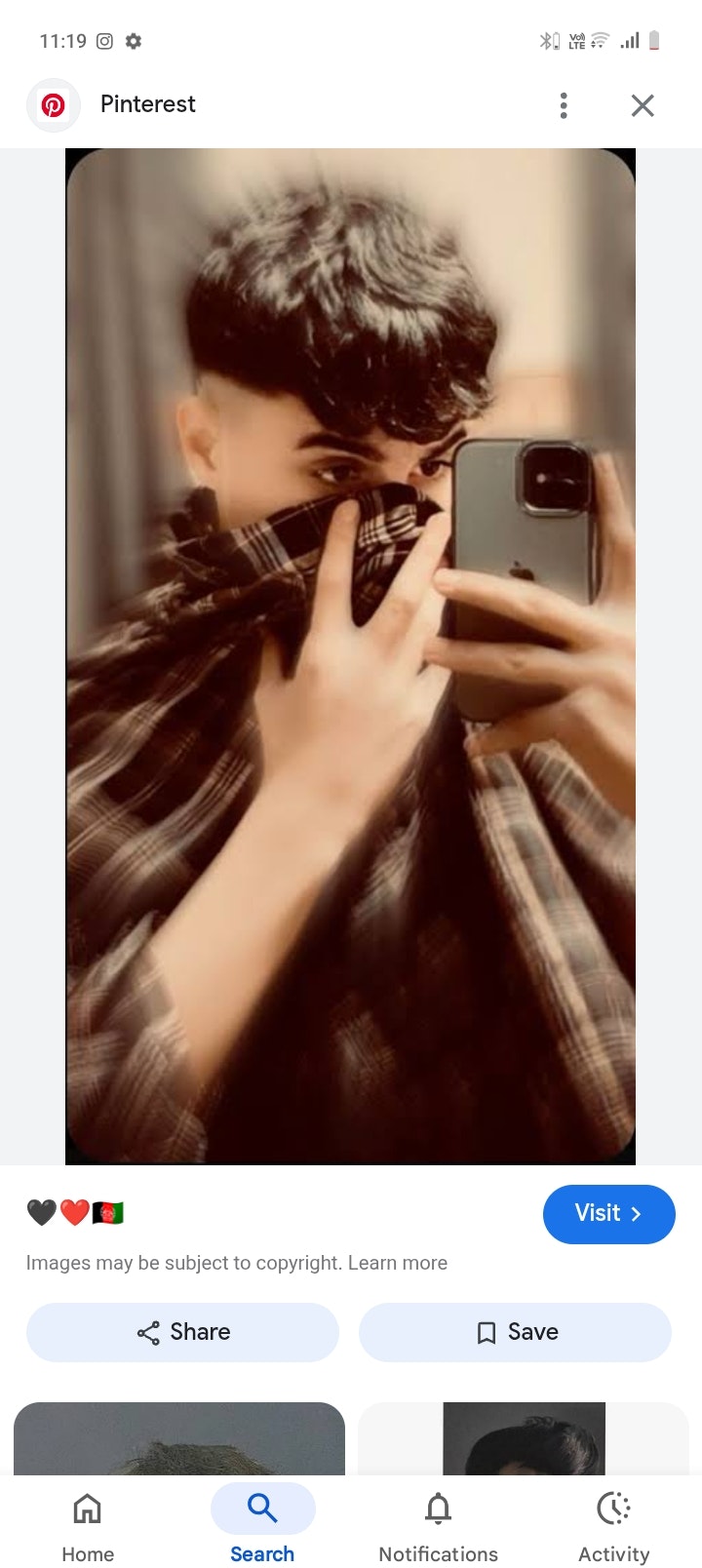The width and height of the screenshot is (702, 1568).
Task: Close the image viewer
Action: (x=642, y=105)
